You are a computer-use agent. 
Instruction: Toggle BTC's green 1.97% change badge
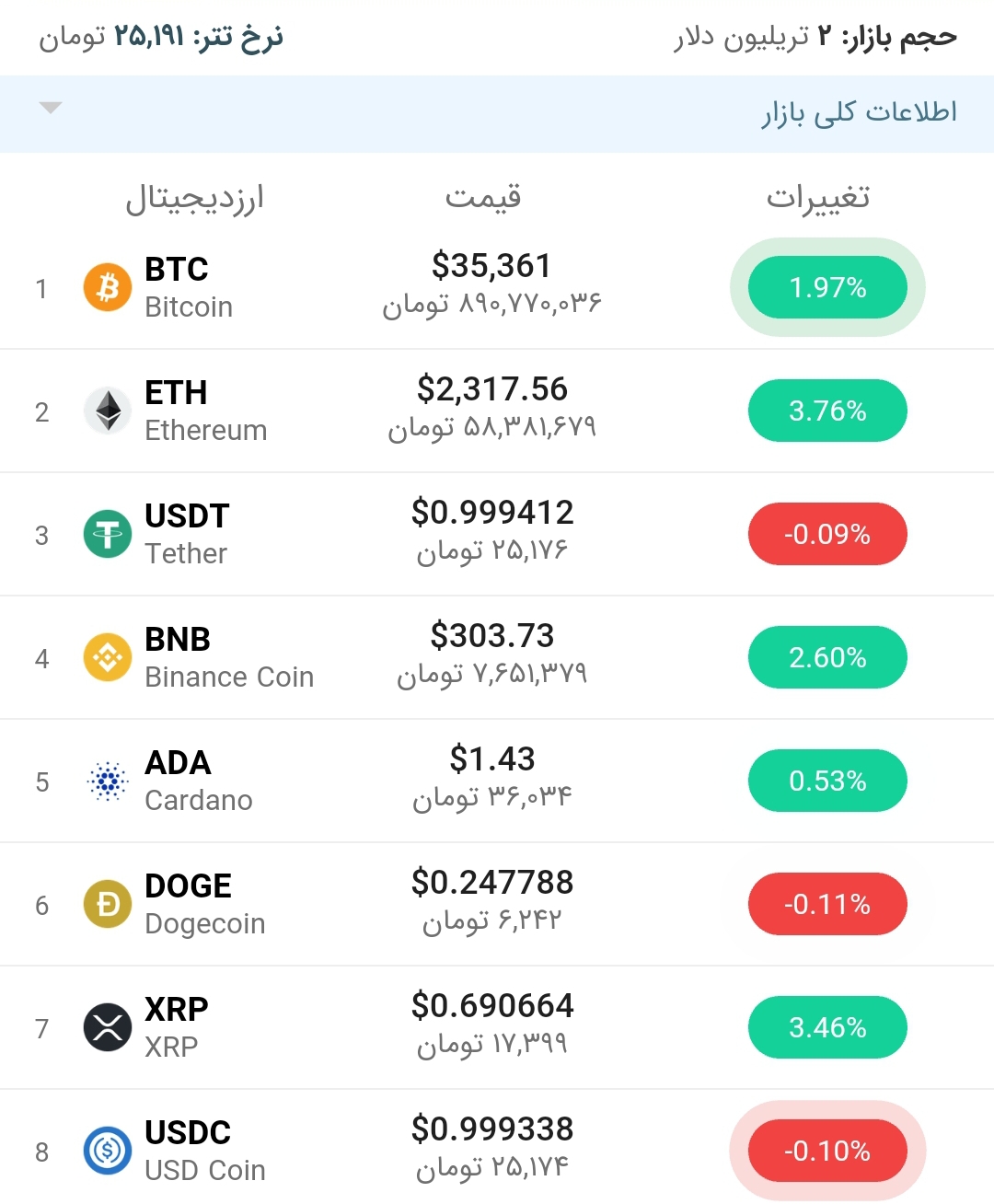pyautogui.click(x=826, y=287)
